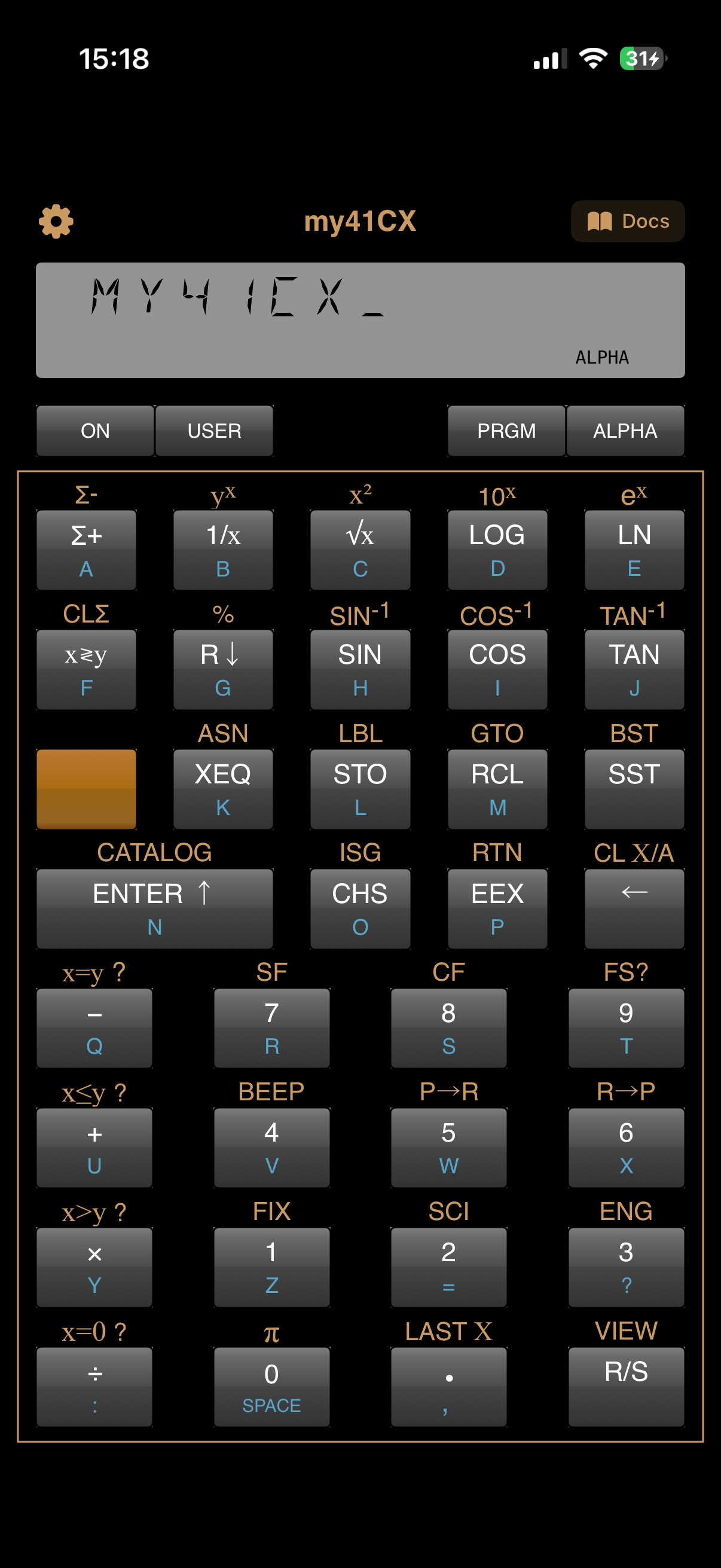Tap the RCL key
Viewport: 721px width, 1568px height.
tap(497, 789)
